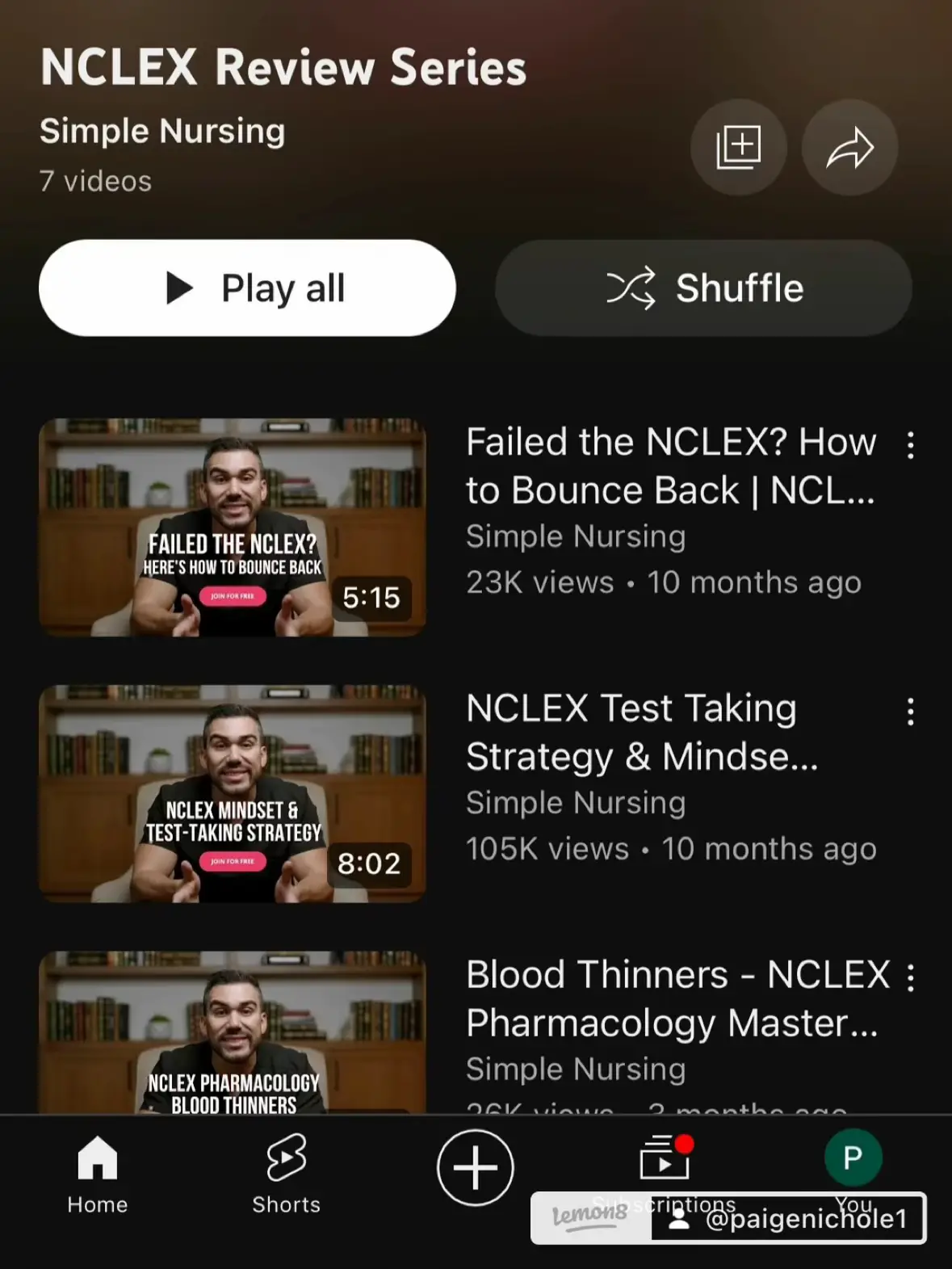
Task: Share the NCLEX Review Series playlist
Action: (x=849, y=147)
